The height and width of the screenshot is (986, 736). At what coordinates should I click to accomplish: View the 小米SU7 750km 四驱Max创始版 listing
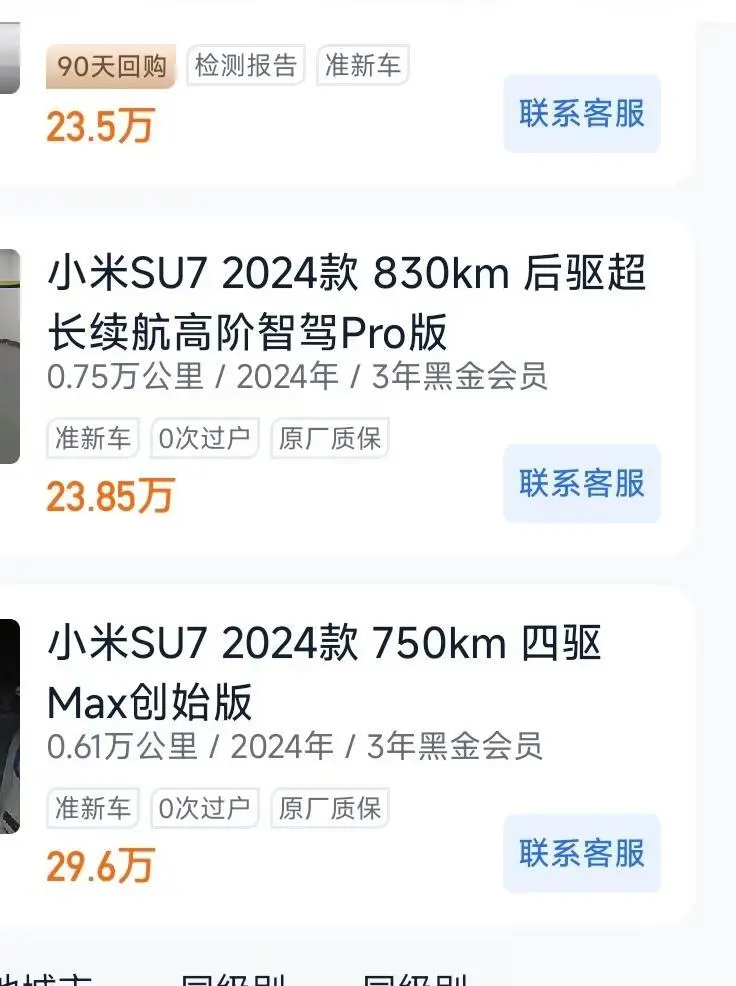(x=324, y=672)
